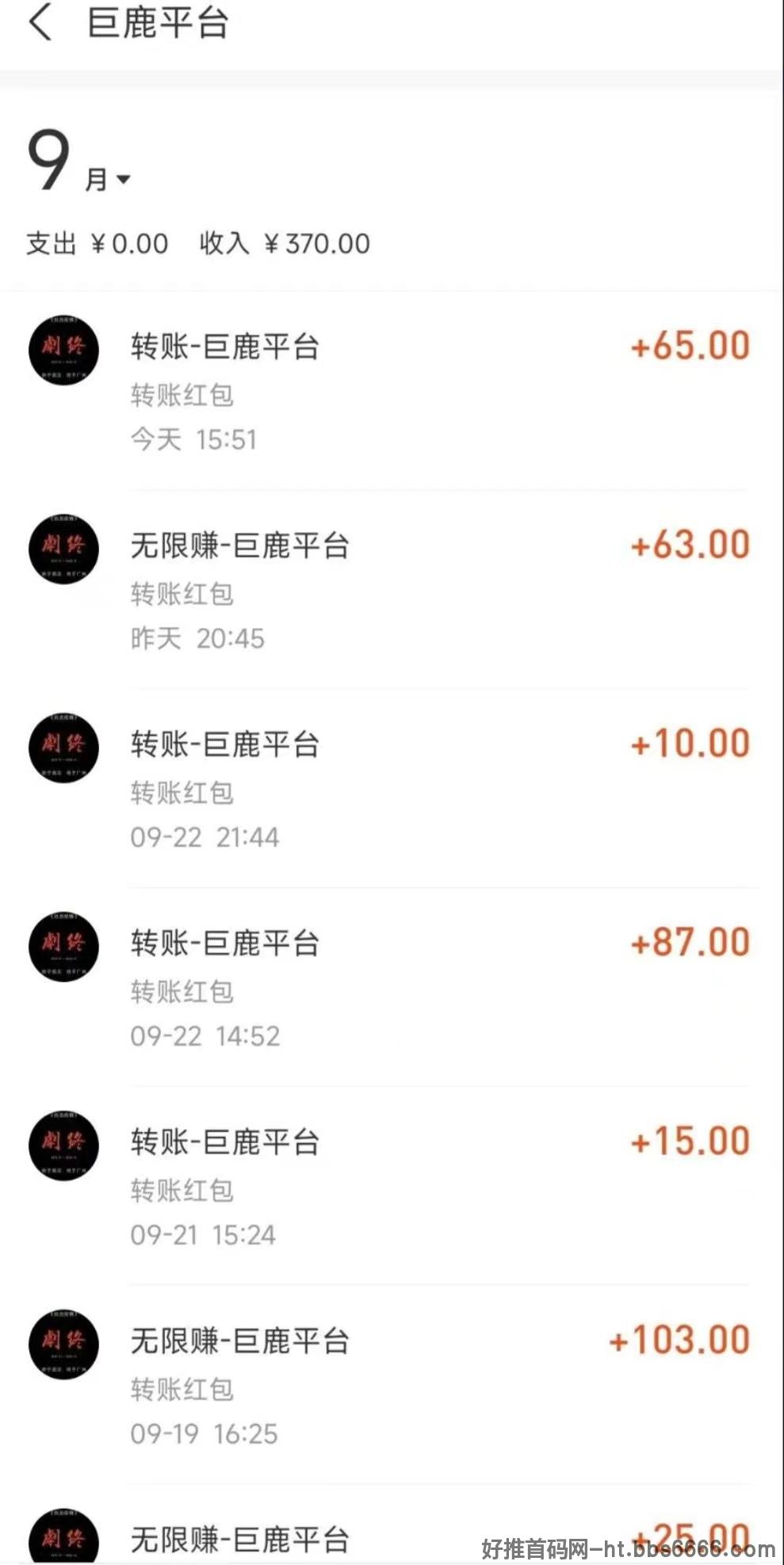Viewport: 784px width, 1565px height.
Task: Open the 9月 month picker dropdown
Action: tap(79, 163)
